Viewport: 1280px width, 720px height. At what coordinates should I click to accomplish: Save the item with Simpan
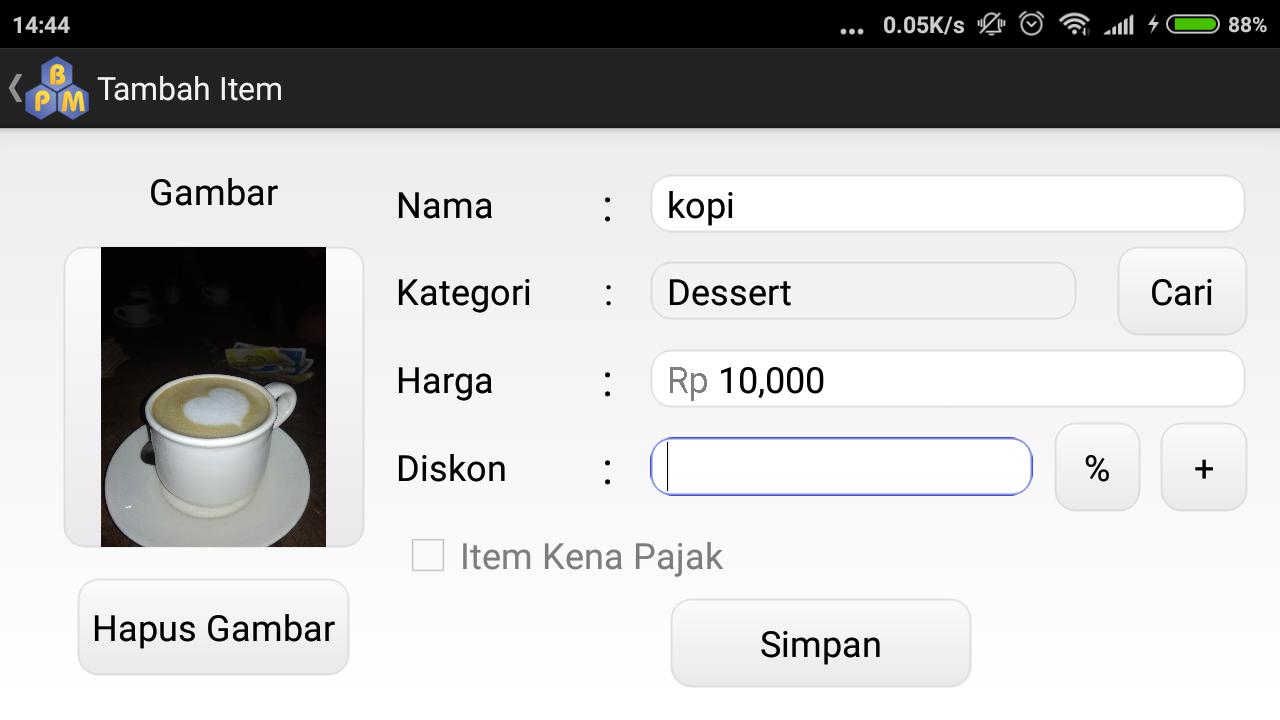point(820,644)
